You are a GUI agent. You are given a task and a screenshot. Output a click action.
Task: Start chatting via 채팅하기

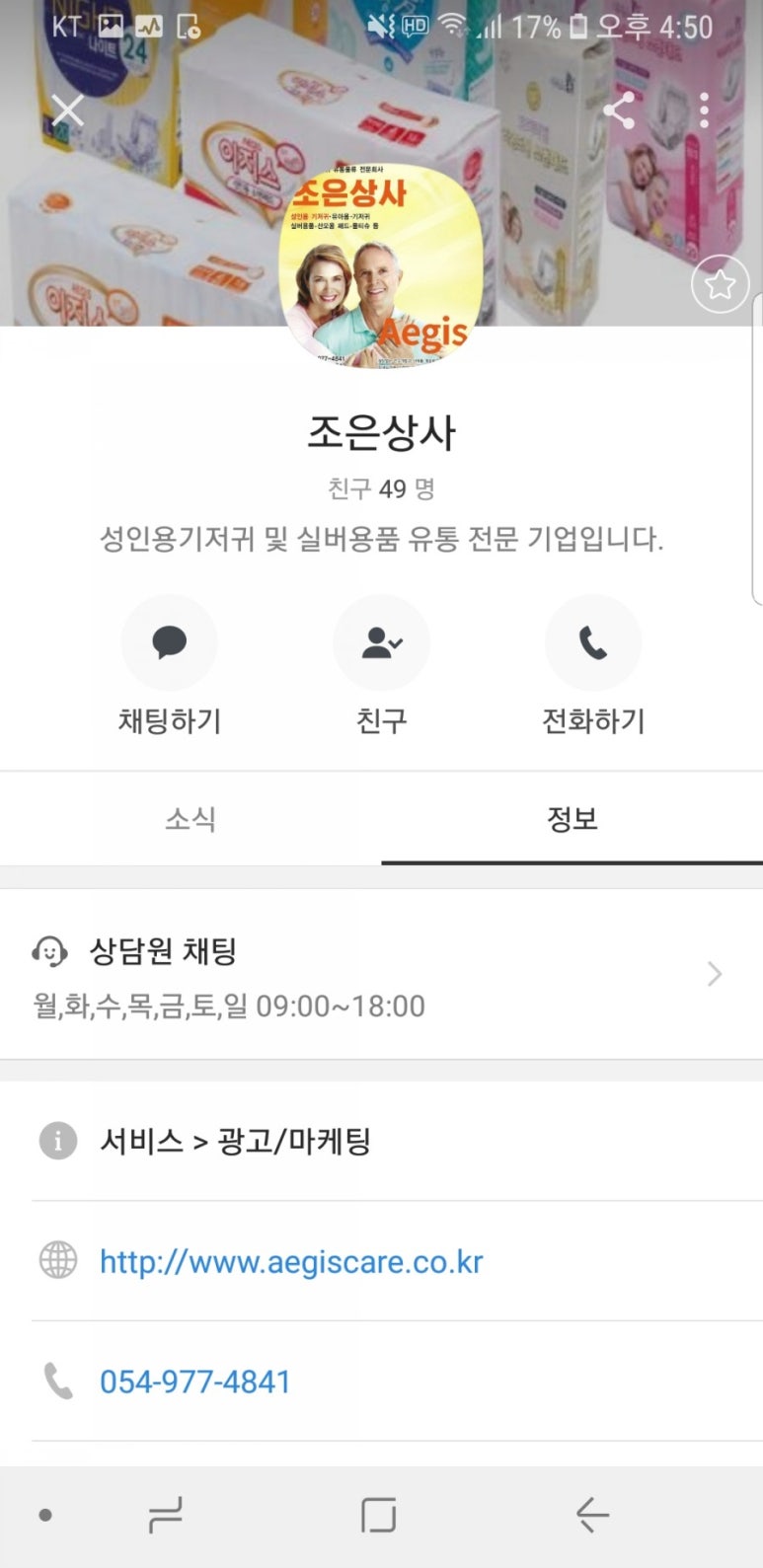click(169, 643)
